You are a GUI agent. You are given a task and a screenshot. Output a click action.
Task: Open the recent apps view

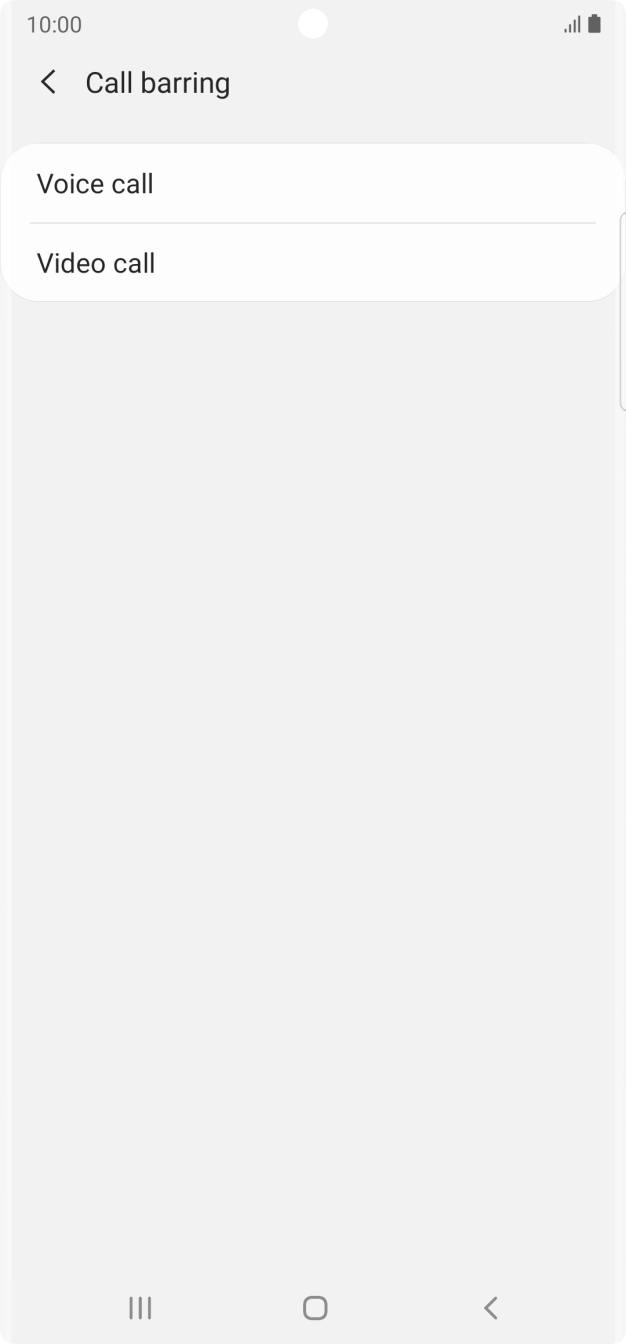[140, 1307]
